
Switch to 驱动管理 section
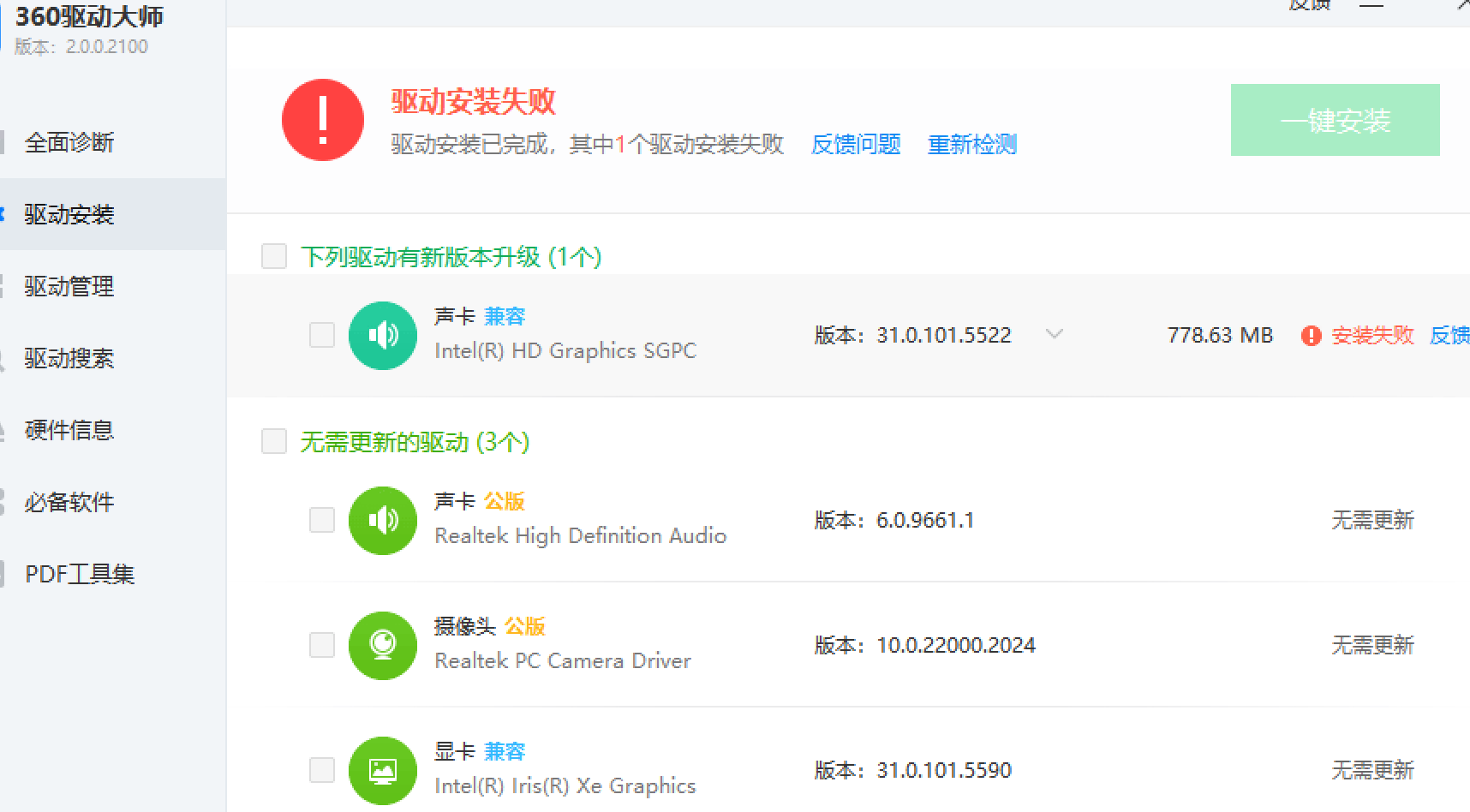[69, 286]
